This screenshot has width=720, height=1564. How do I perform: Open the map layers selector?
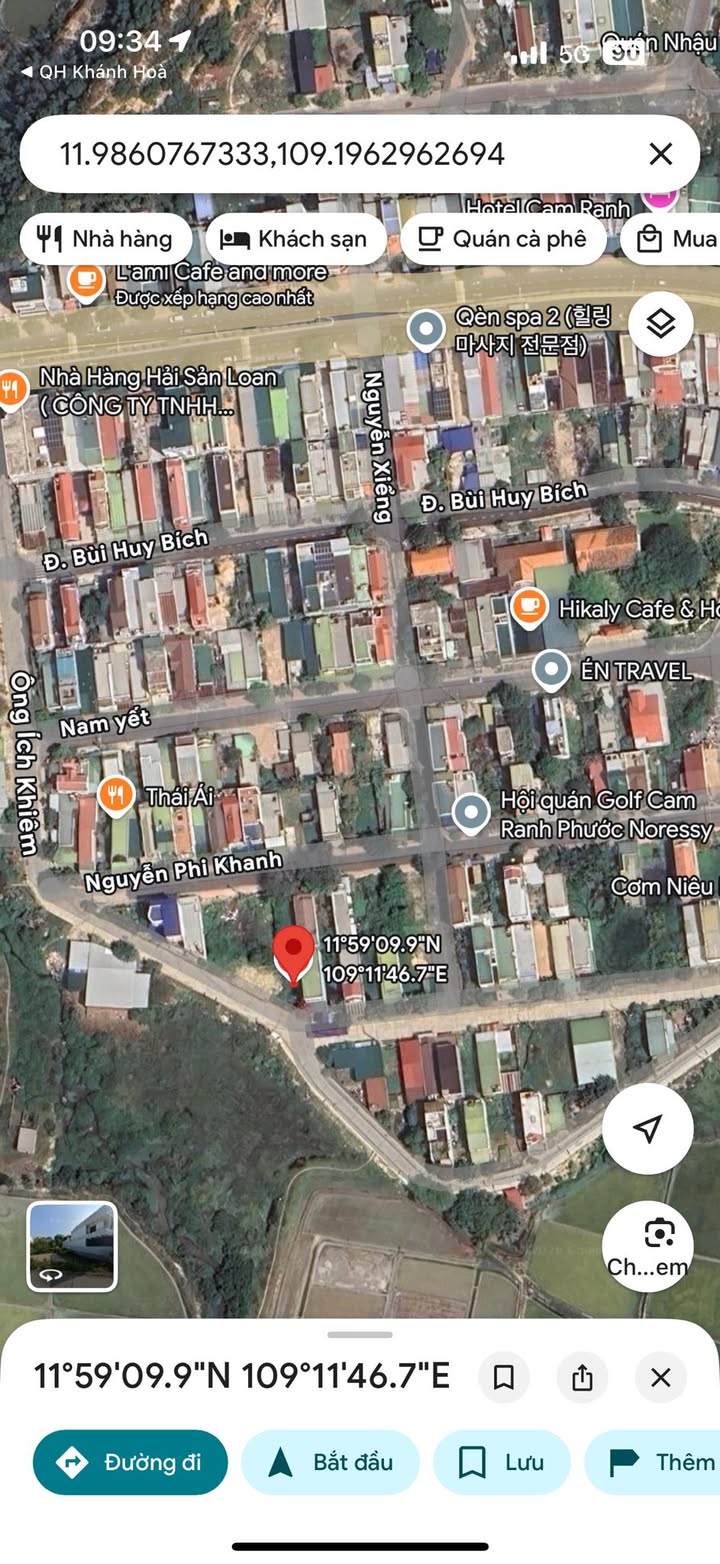tap(660, 324)
